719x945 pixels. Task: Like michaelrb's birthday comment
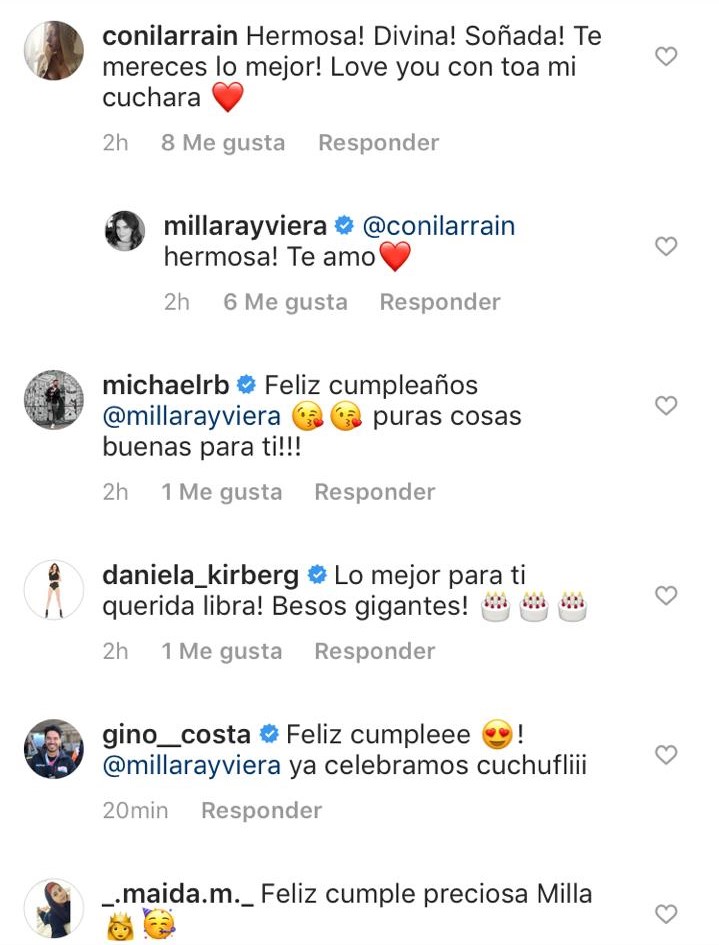pos(666,405)
